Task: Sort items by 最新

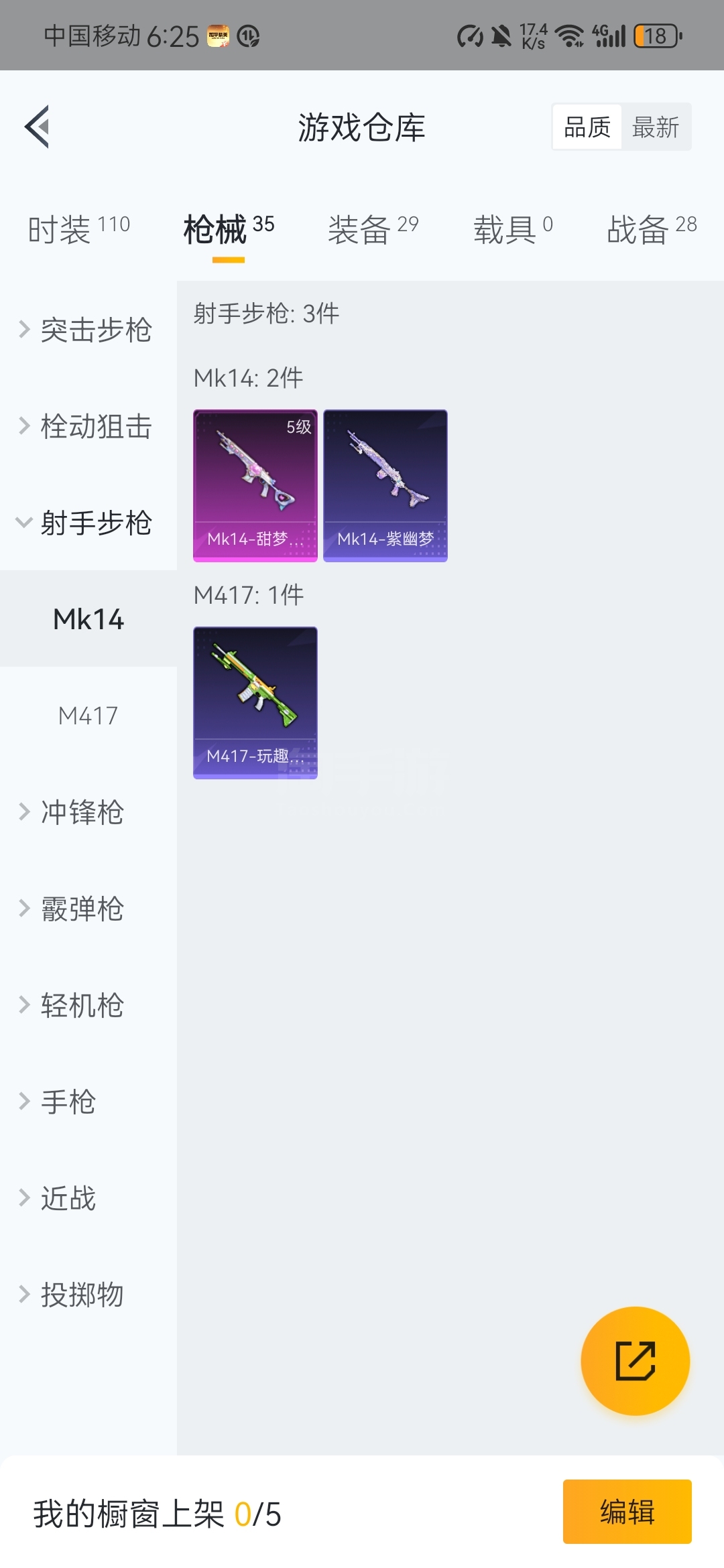Action: 656,127
